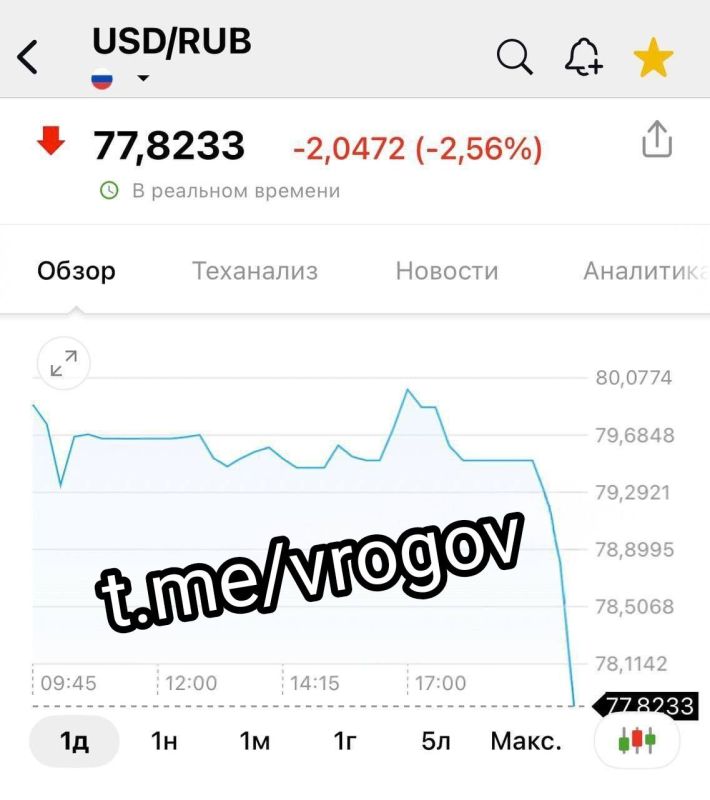Toggle the favorite star for USD/RUB
Image resolution: width=710 pixels, height=800 pixels.
pyautogui.click(x=653, y=58)
